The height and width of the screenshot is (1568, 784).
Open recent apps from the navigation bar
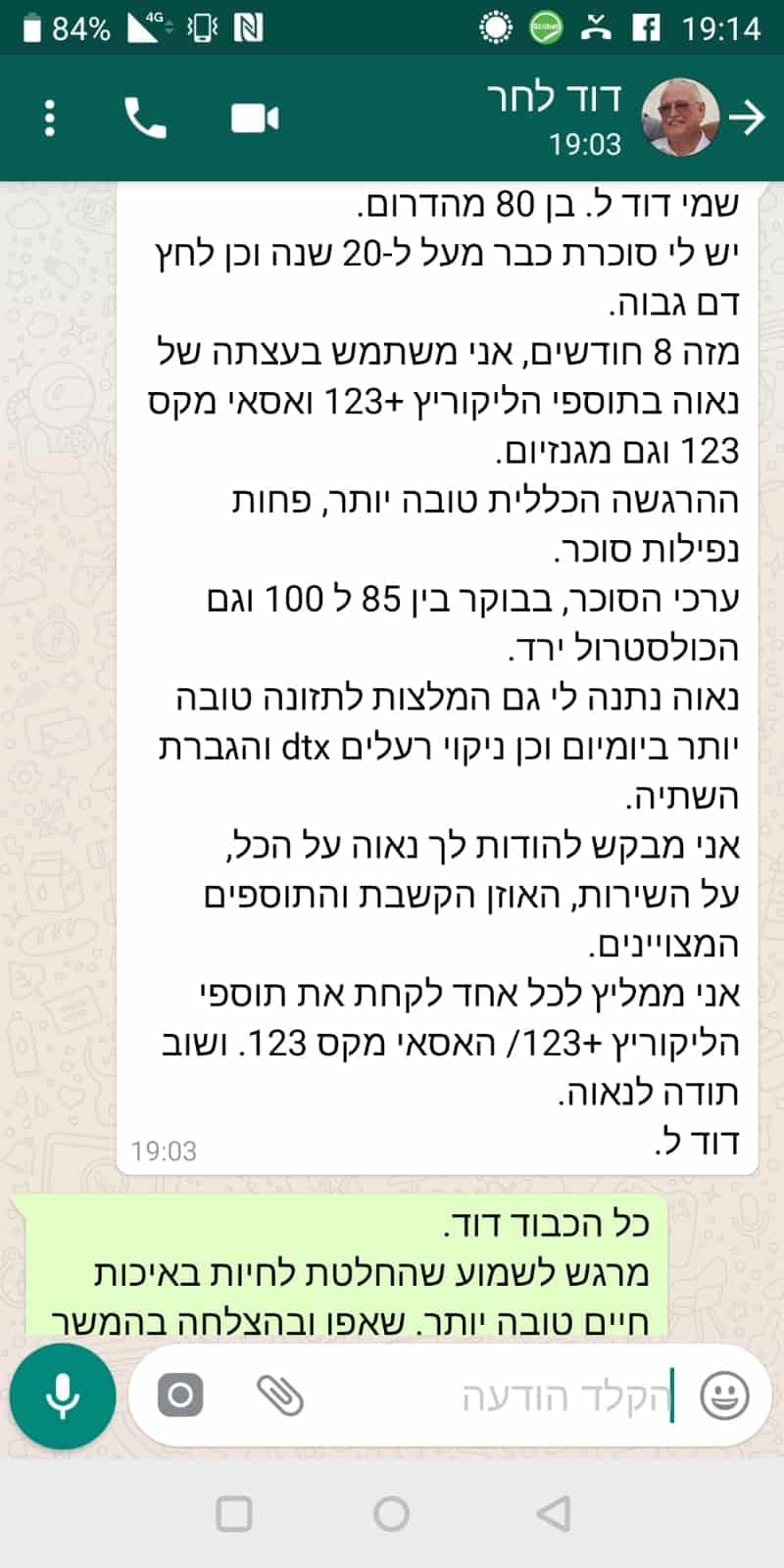(234, 1514)
